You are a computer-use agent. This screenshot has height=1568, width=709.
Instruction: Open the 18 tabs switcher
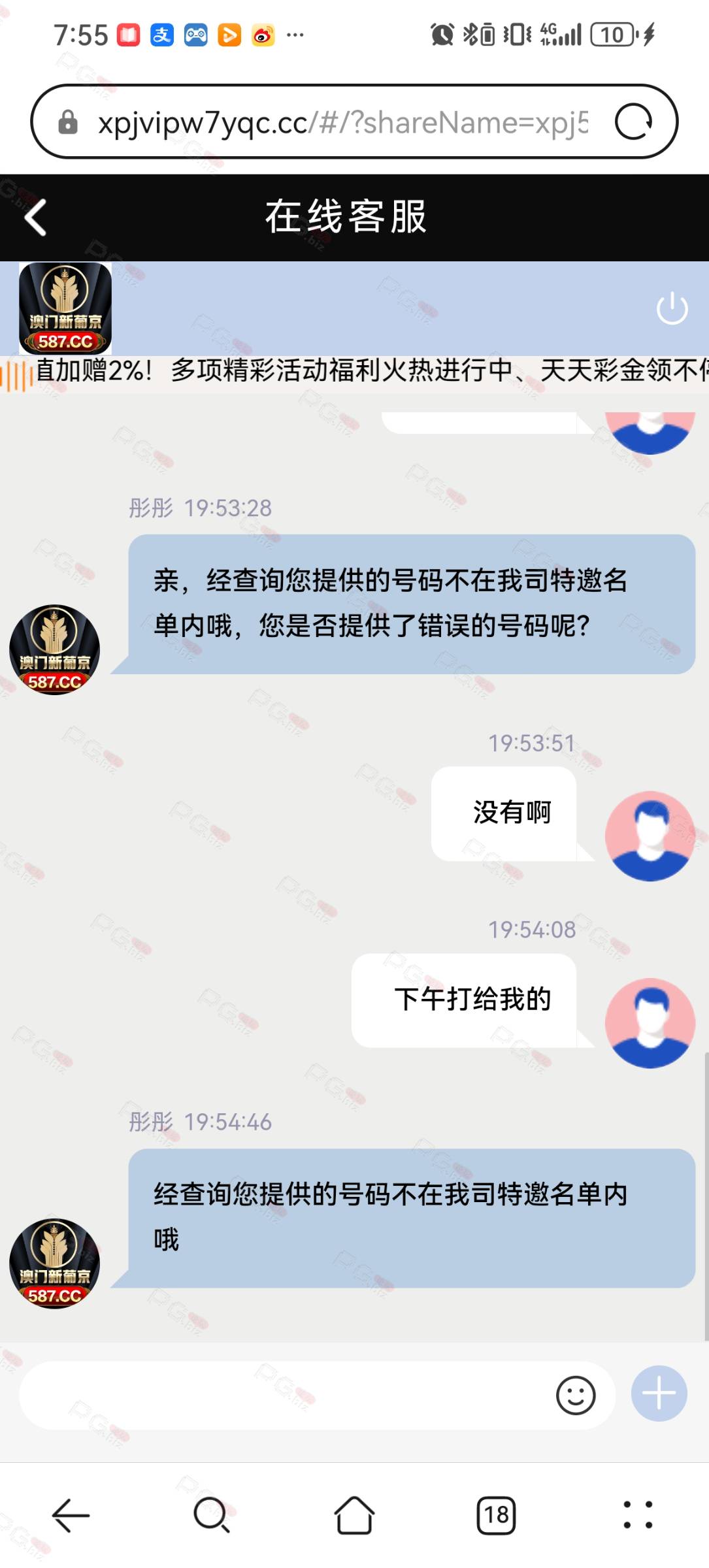[x=496, y=1515]
